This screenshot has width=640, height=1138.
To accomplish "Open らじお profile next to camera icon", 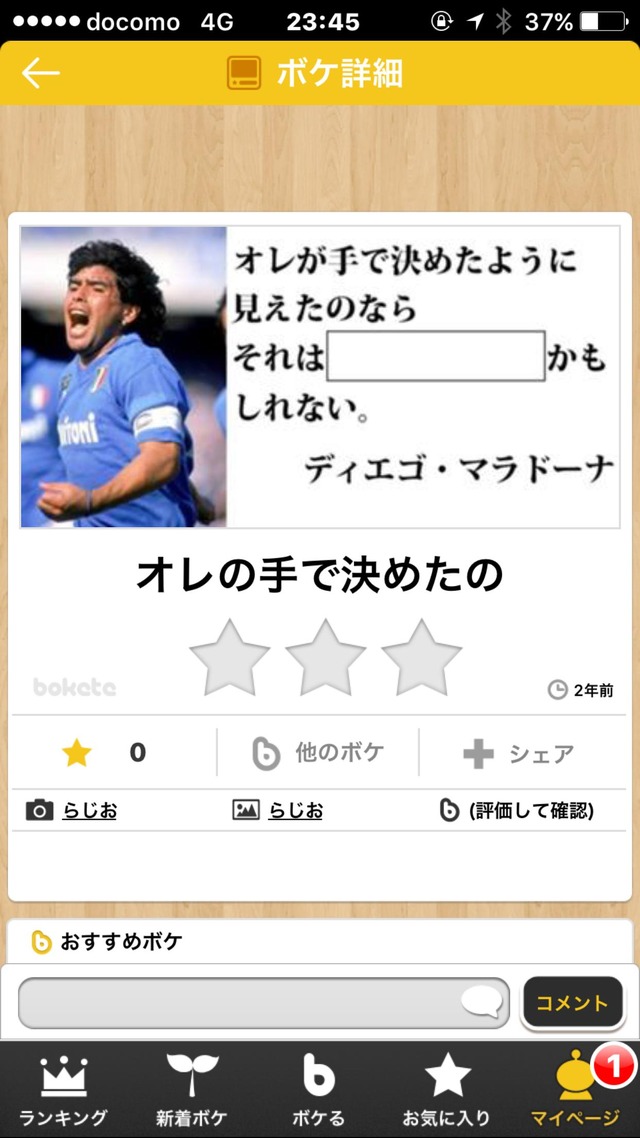I will pyautogui.click(x=89, y=810).
